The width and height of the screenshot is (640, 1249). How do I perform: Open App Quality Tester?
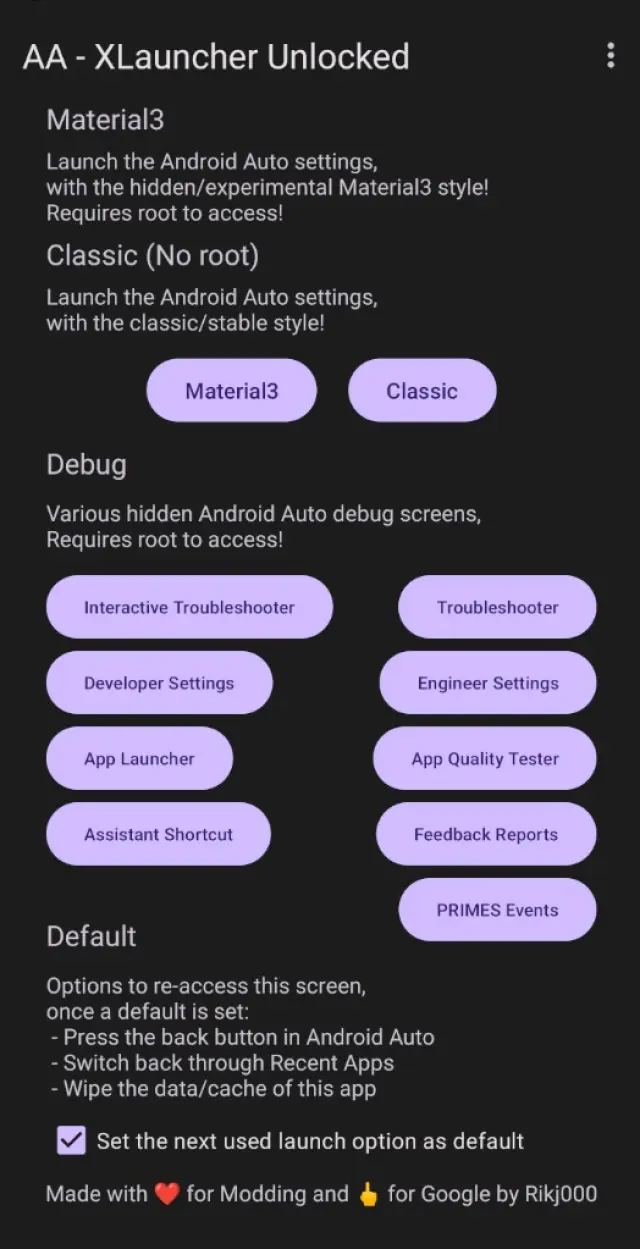click(485, 759)
